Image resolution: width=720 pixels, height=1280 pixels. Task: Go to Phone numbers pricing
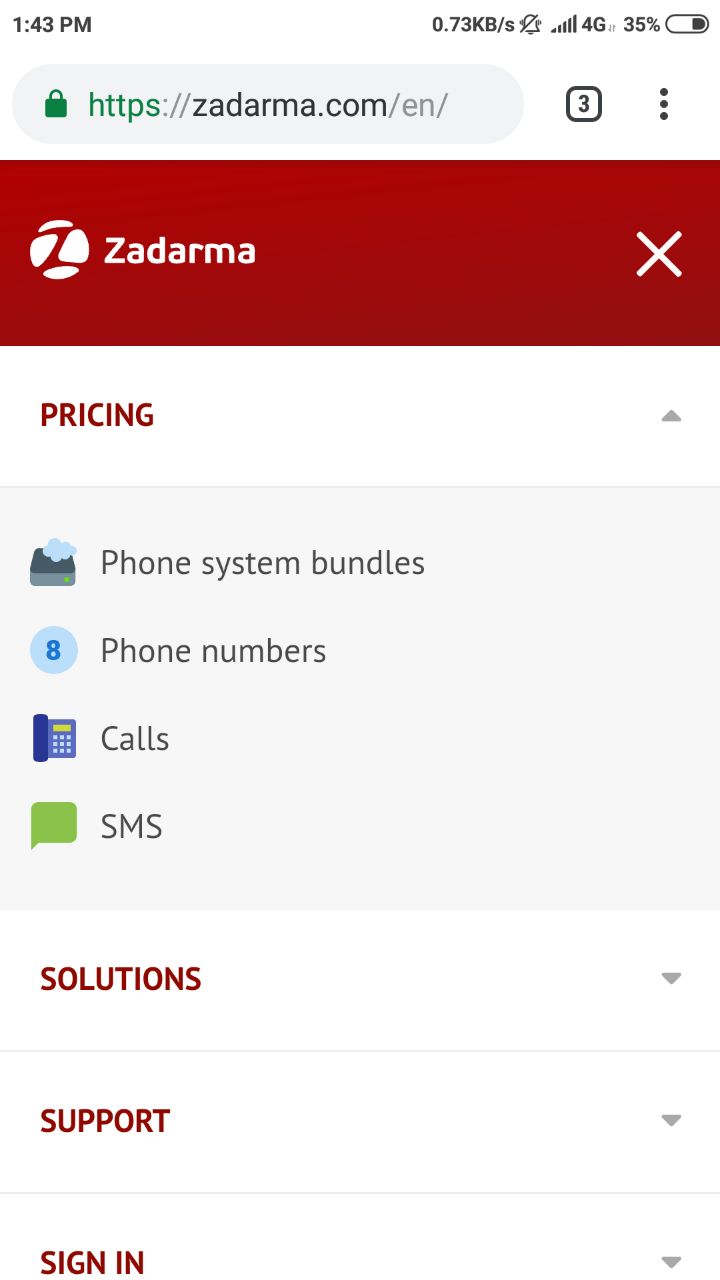213,651
